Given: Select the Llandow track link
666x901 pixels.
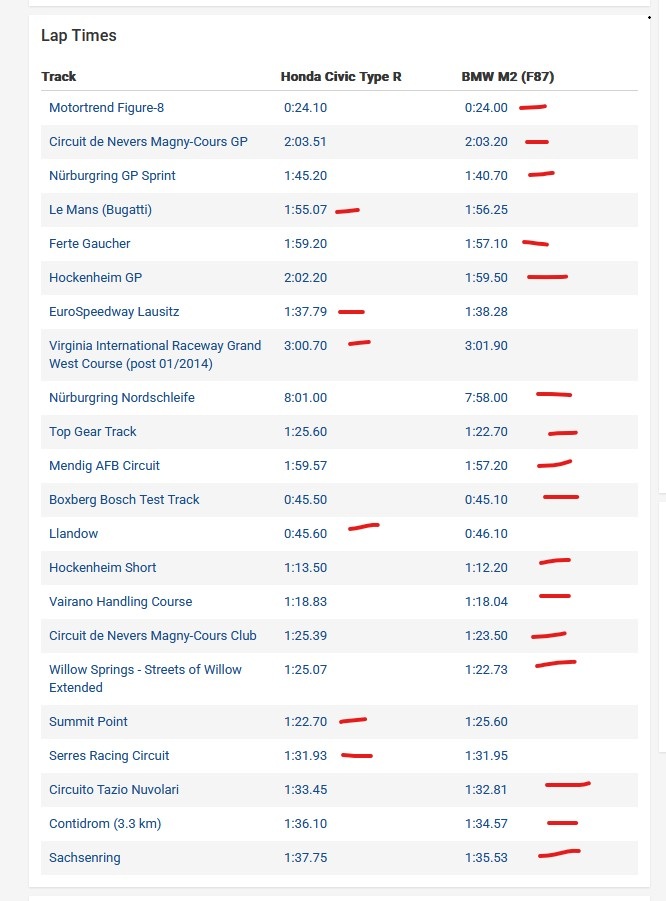Looking at the screenshot, I should click(74, 534).
